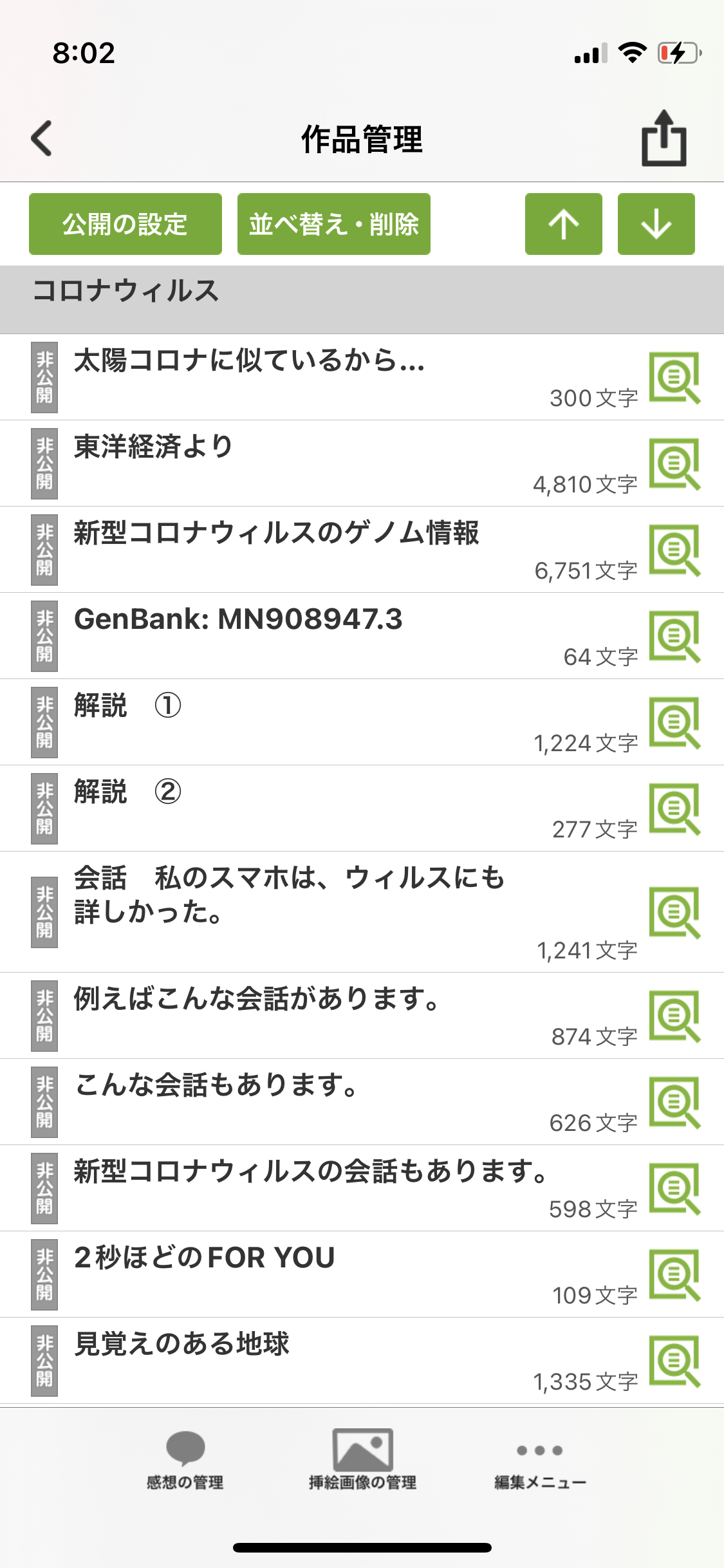
Task: Tap the 並べ替え・削除 button
Action: [x=333, y=224]
